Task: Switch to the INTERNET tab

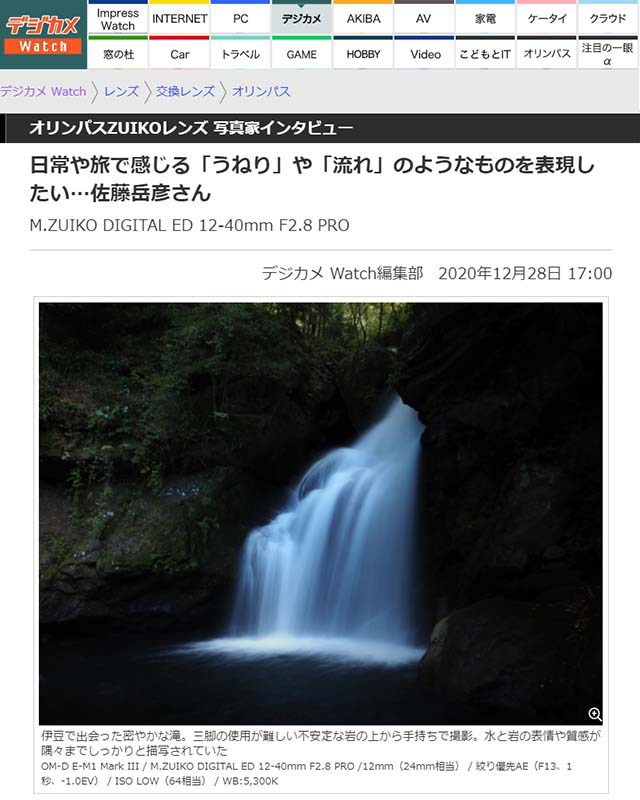Action: [179, 19]
